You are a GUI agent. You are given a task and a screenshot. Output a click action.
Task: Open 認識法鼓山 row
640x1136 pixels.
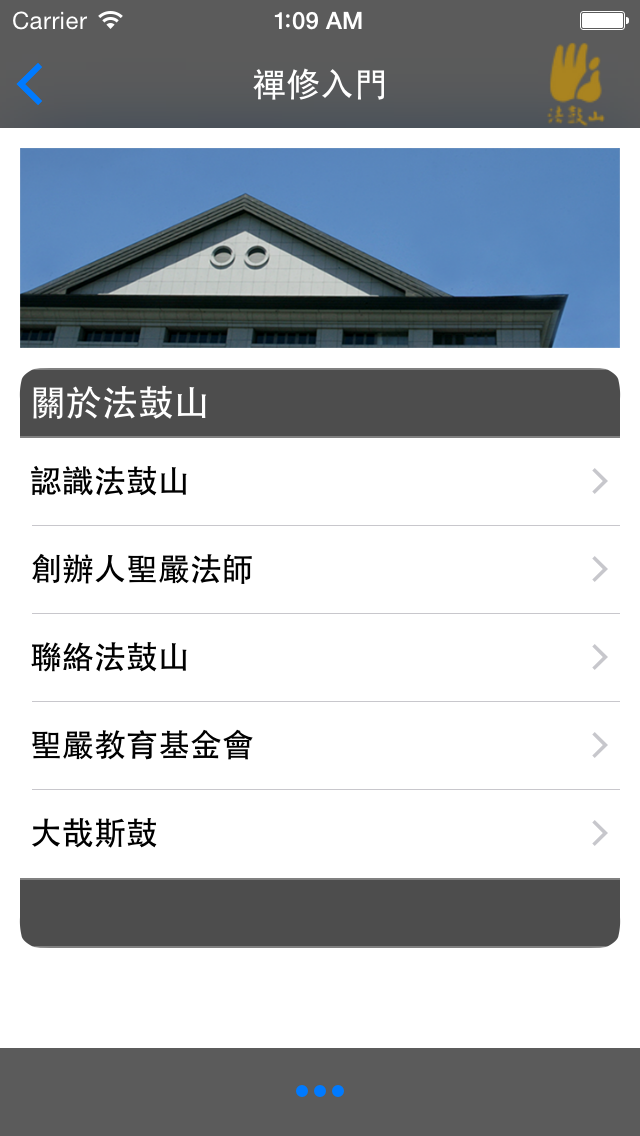coord(320,482)
